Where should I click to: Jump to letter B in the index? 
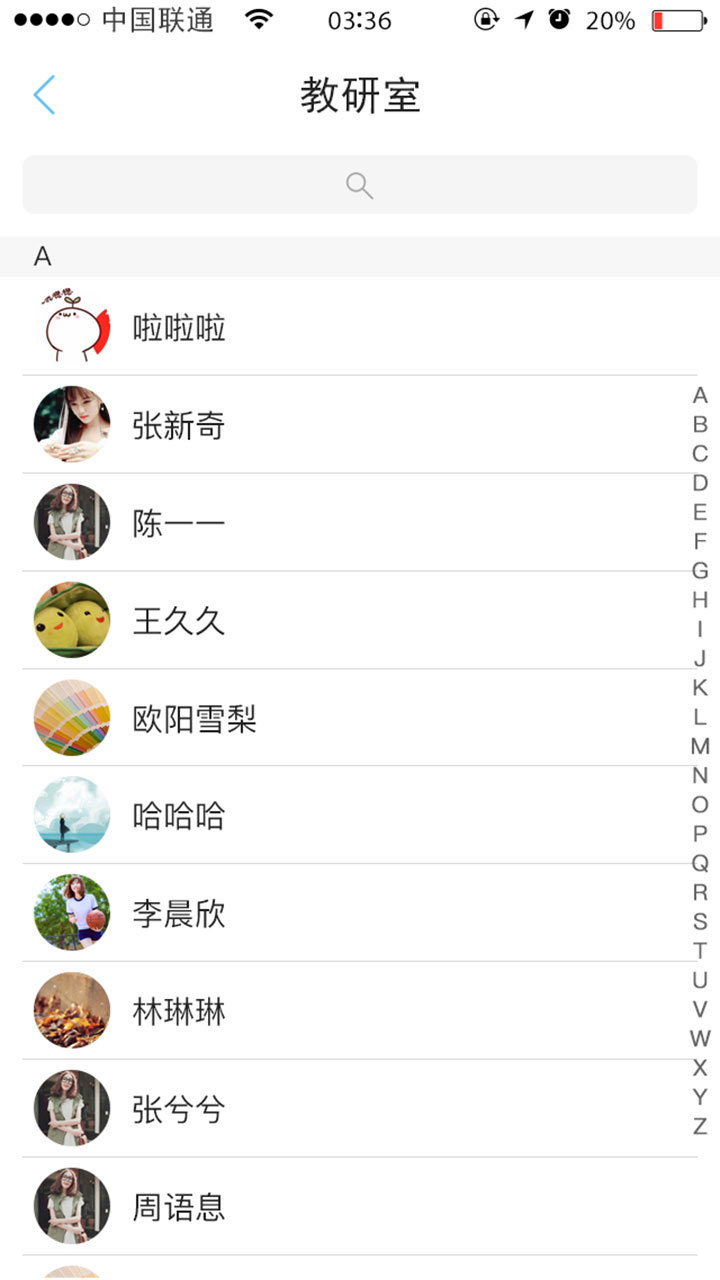coord(700,425)
